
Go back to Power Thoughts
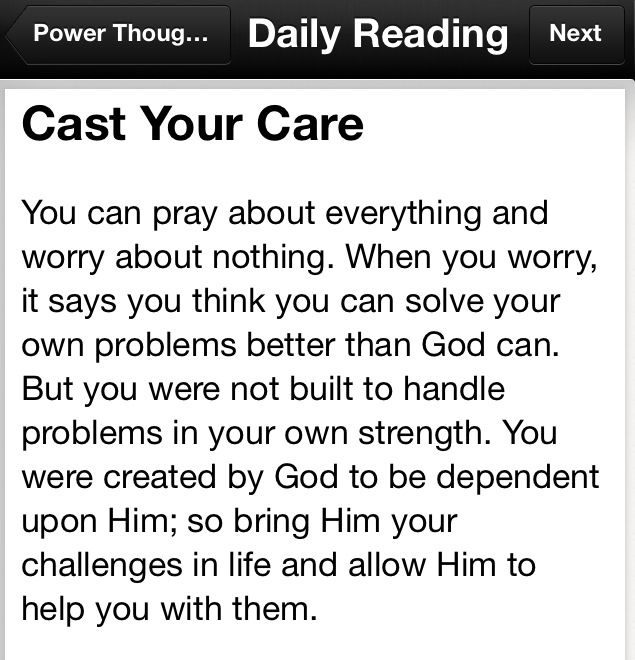coord(119,34)
